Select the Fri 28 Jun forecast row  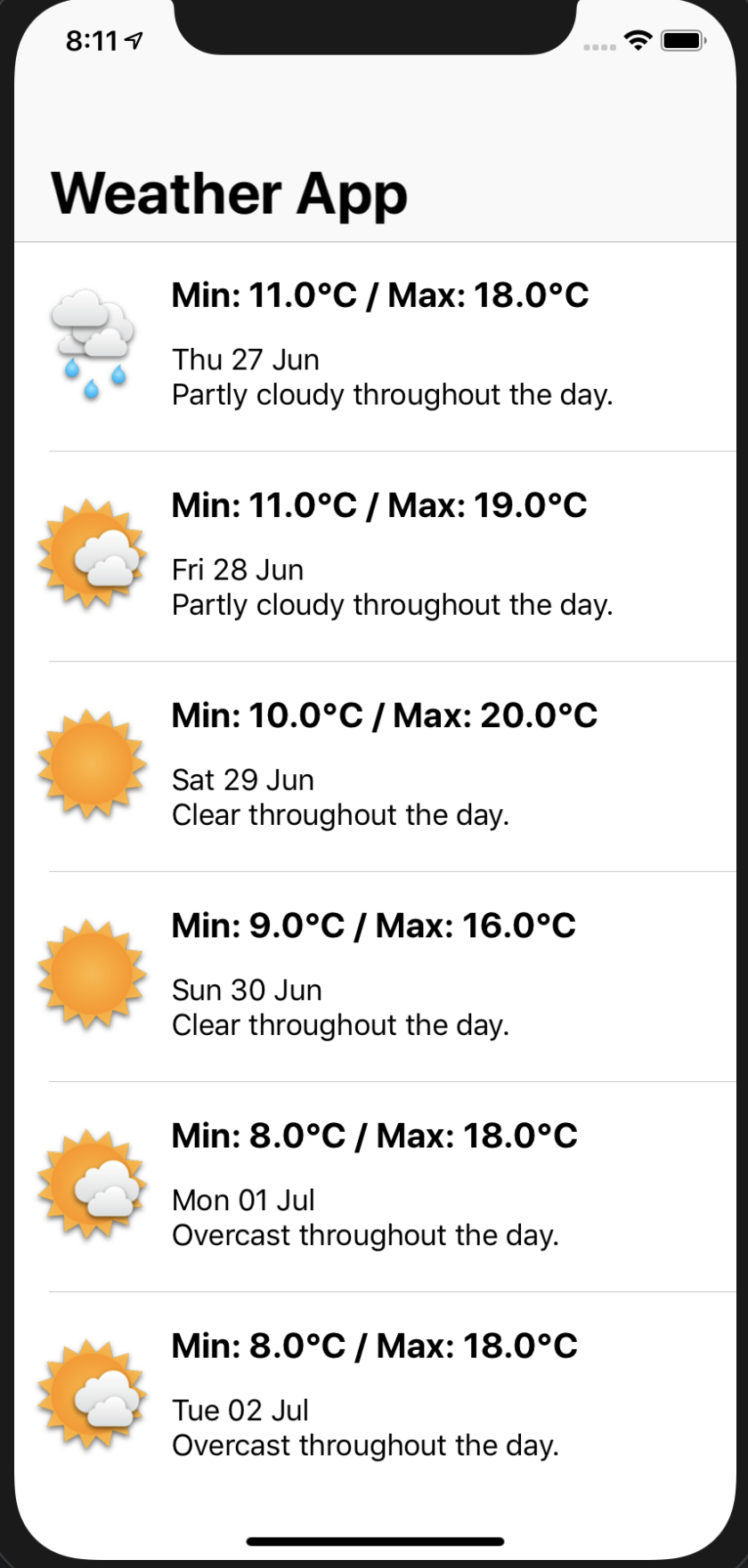[375, 556]
